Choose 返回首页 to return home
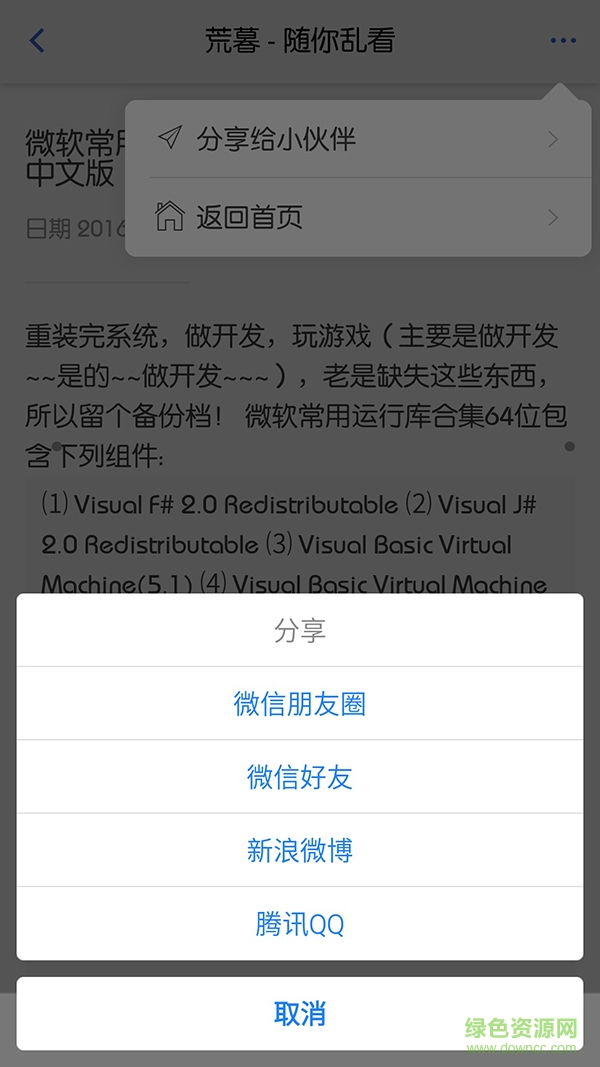 click(x=357, y=217)
